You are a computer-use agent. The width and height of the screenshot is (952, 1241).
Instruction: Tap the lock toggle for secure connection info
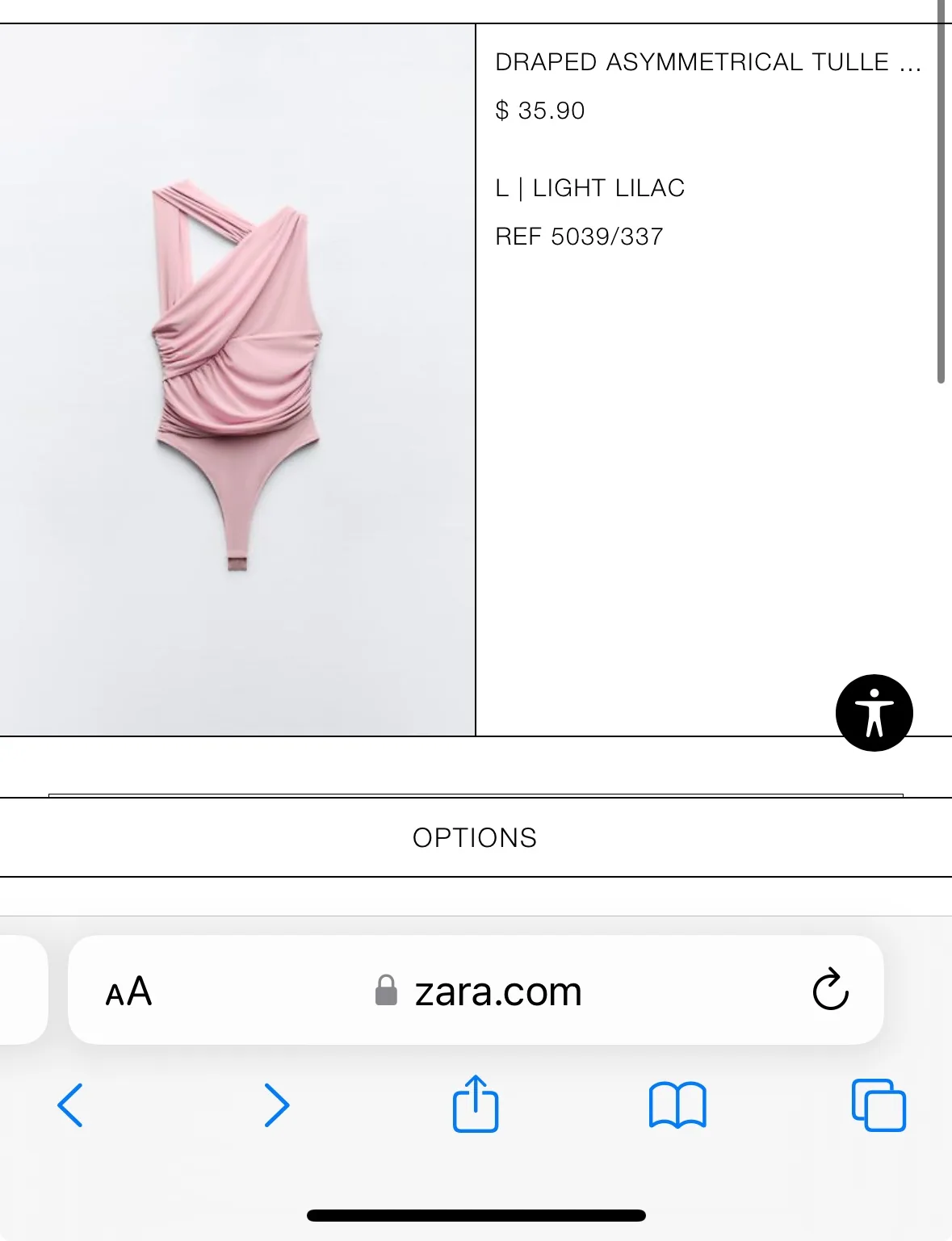click(387, 992)
